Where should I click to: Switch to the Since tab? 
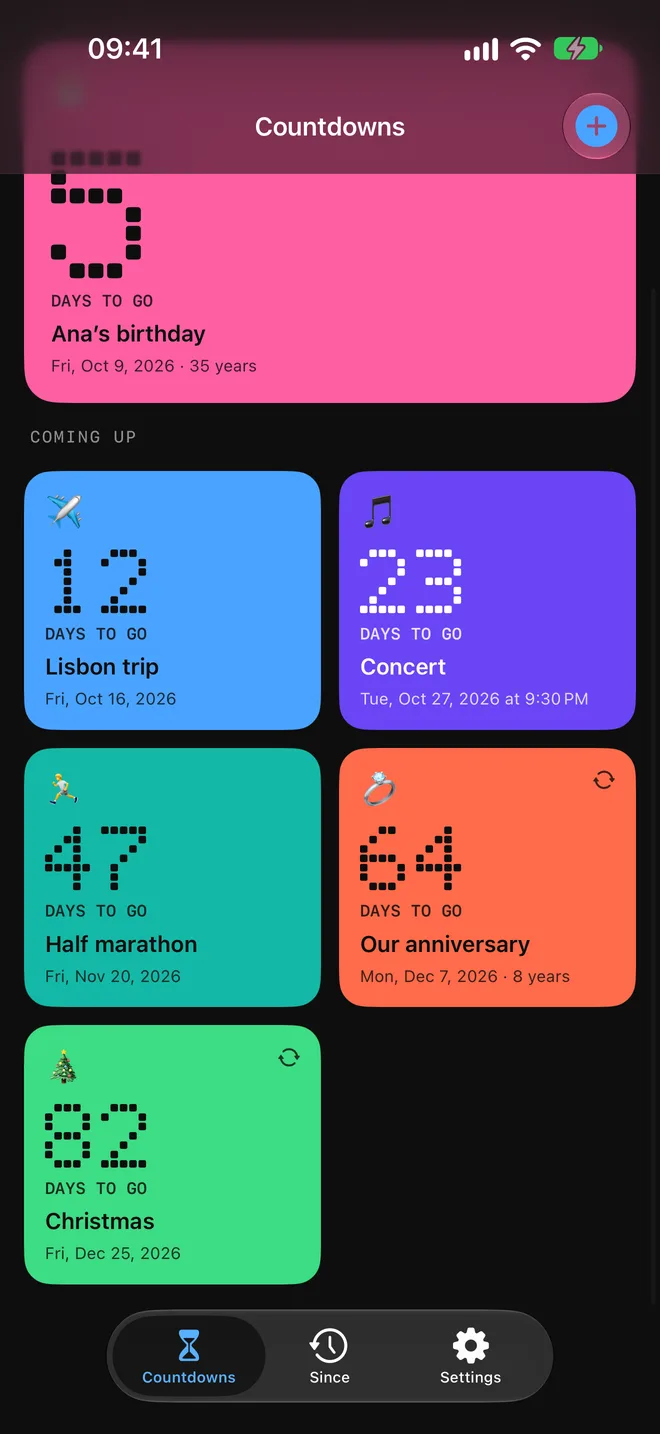[329, 1357]
